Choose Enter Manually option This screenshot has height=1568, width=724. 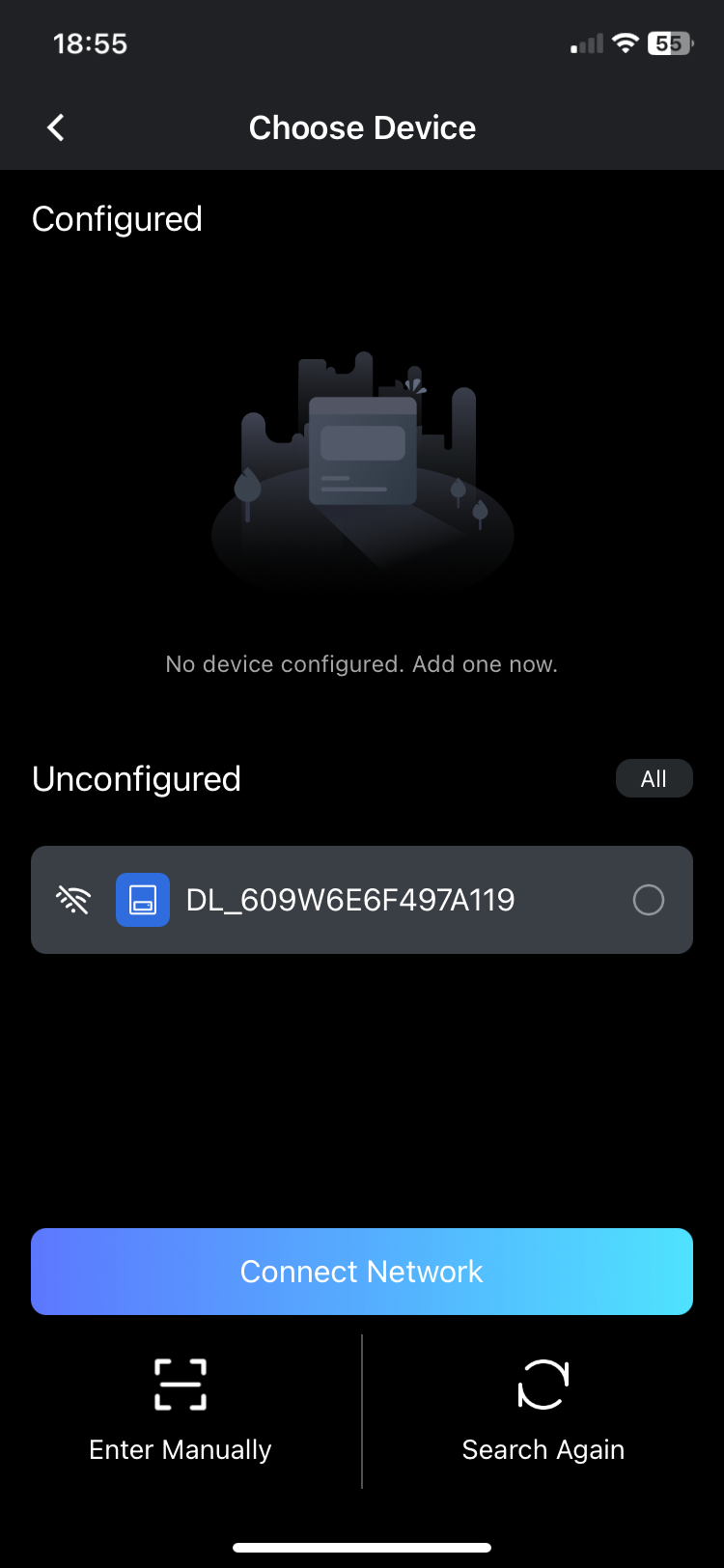pos(181,1409)
